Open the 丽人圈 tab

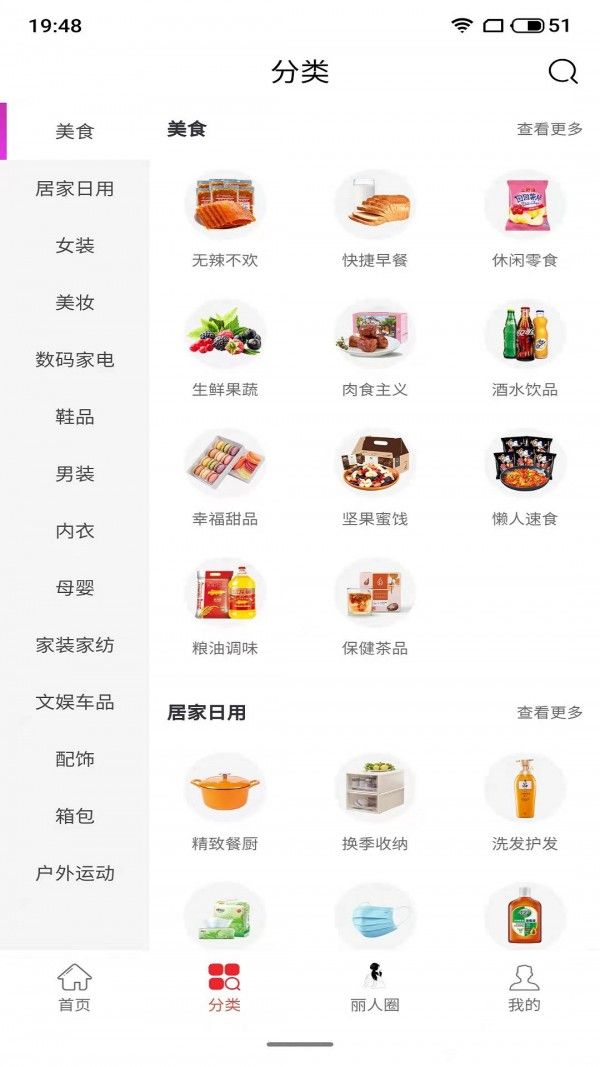[x=375, y=987]
